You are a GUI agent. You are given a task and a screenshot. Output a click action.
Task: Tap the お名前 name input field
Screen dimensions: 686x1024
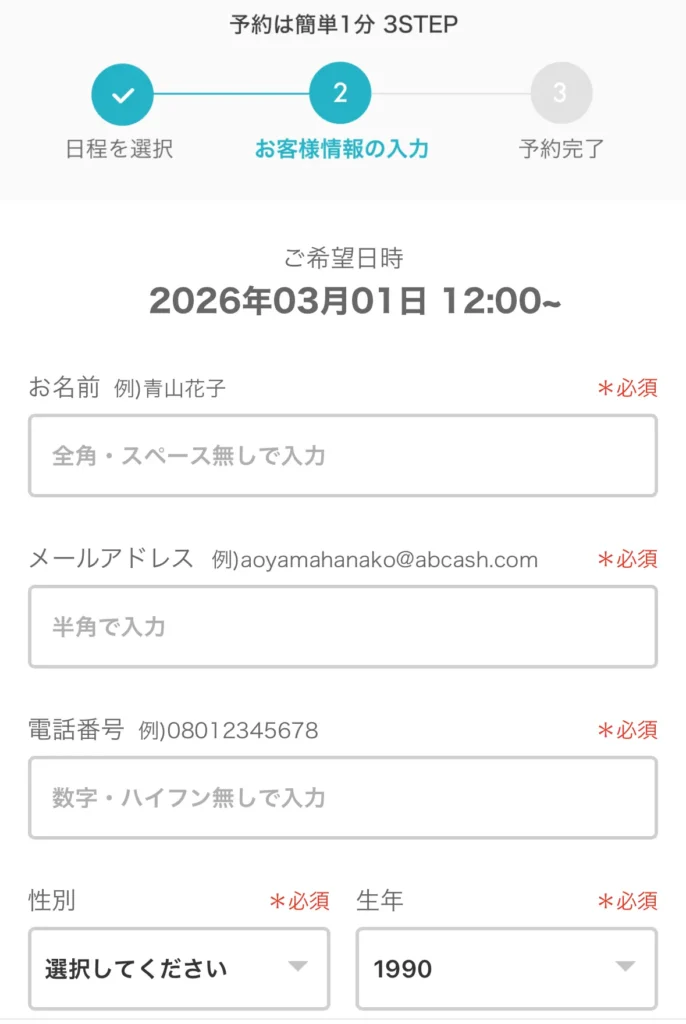(x=342, y=456)
